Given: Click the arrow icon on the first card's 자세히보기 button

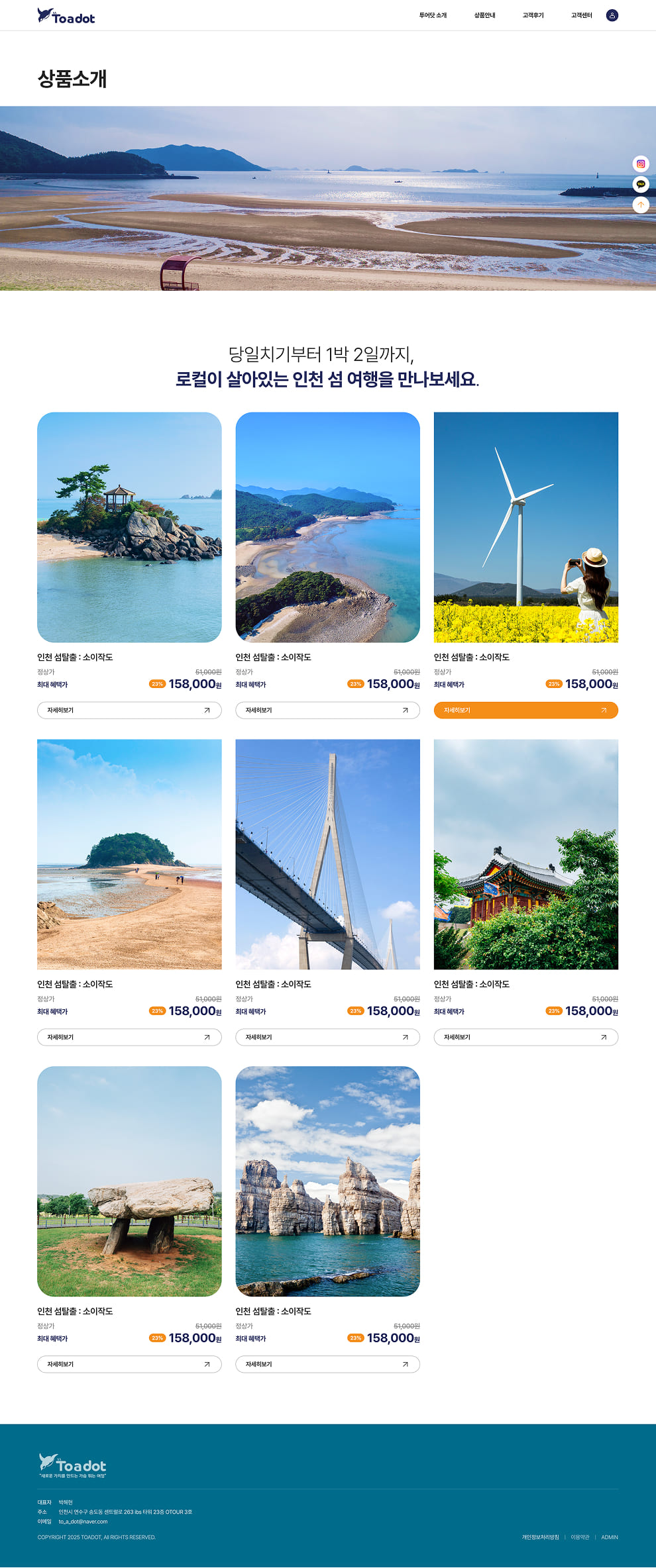Looking at the screenshot, I should pyautogui.click(x=206, y=710).
